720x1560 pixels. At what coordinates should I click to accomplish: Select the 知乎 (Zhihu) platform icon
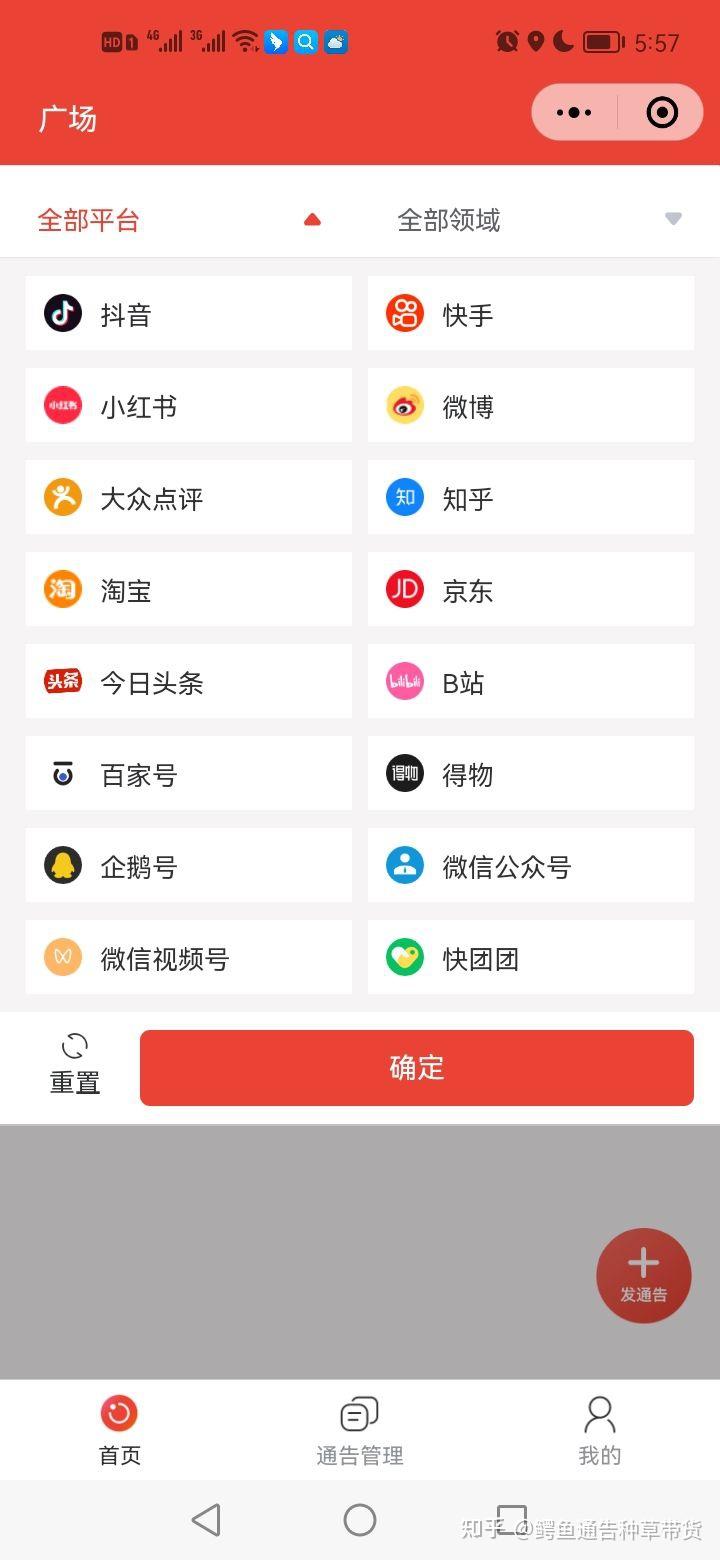[x=404, y=497]
